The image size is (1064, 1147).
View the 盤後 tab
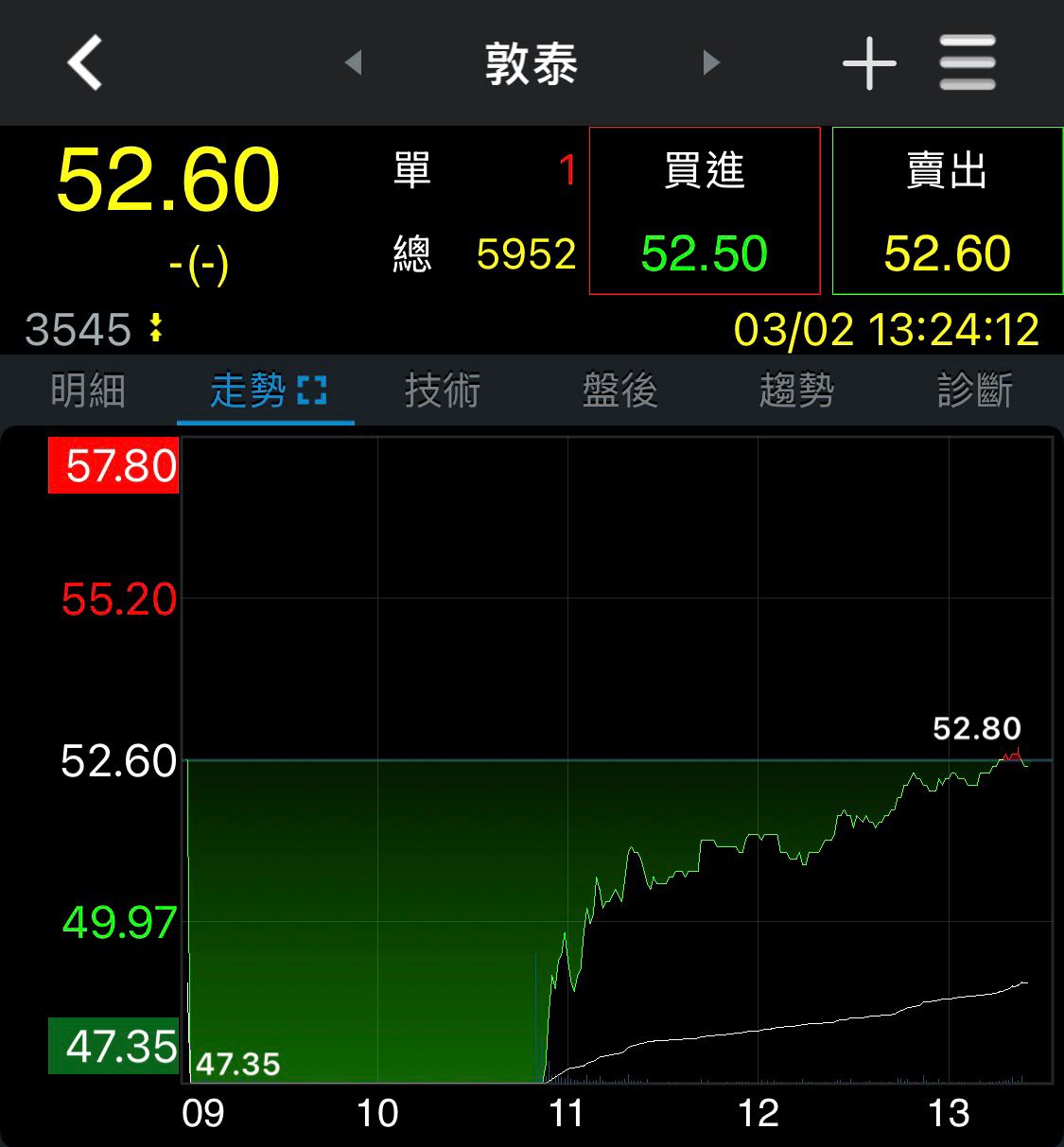619,391
